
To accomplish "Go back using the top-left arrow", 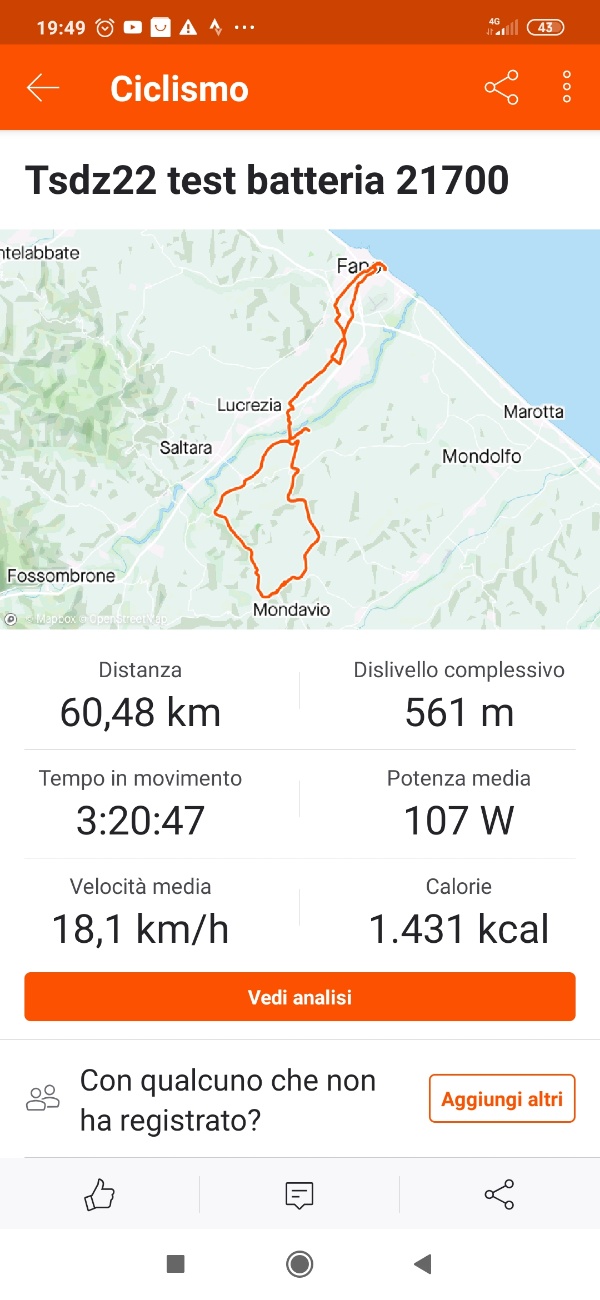I will [43, 88].
